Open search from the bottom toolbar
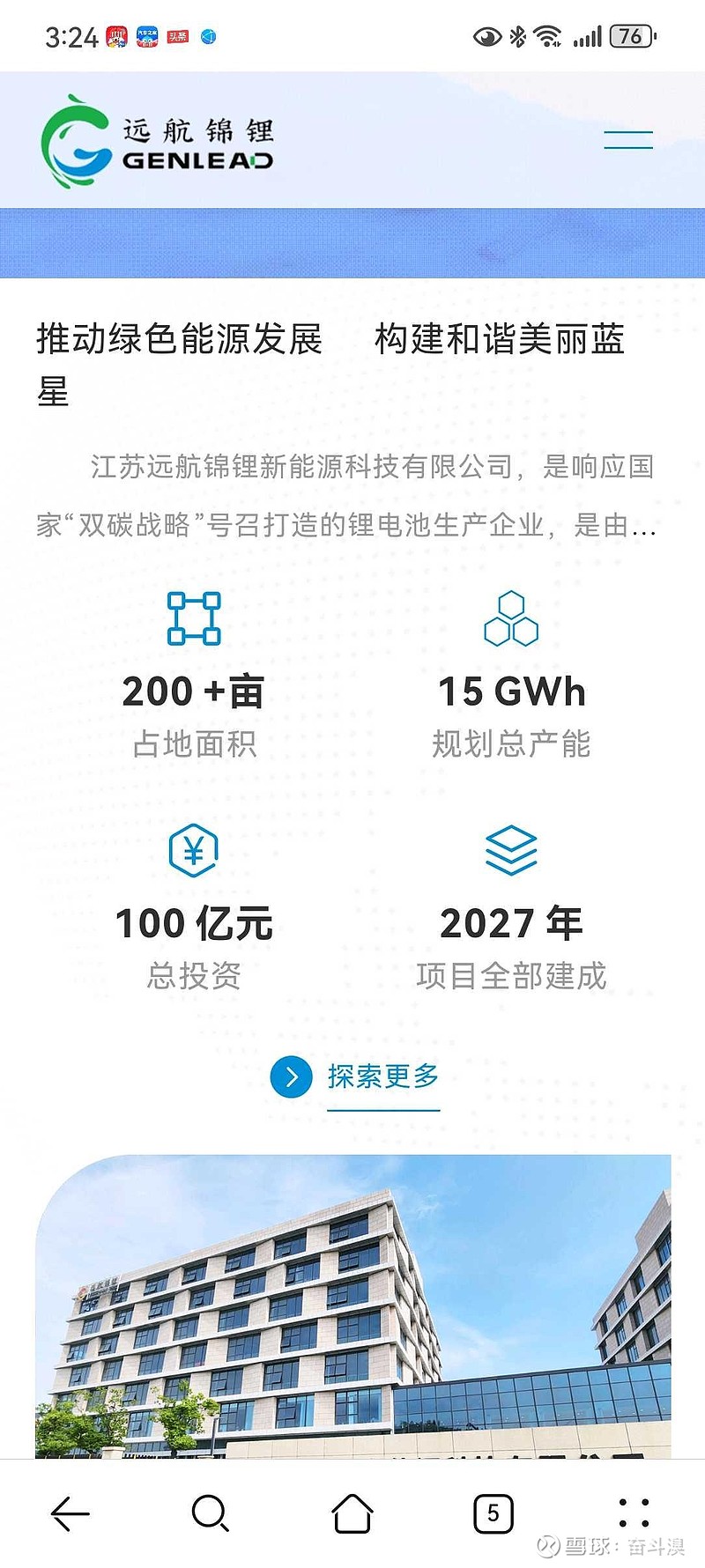Screen dimensions: 705x1568 [210, 1513]
